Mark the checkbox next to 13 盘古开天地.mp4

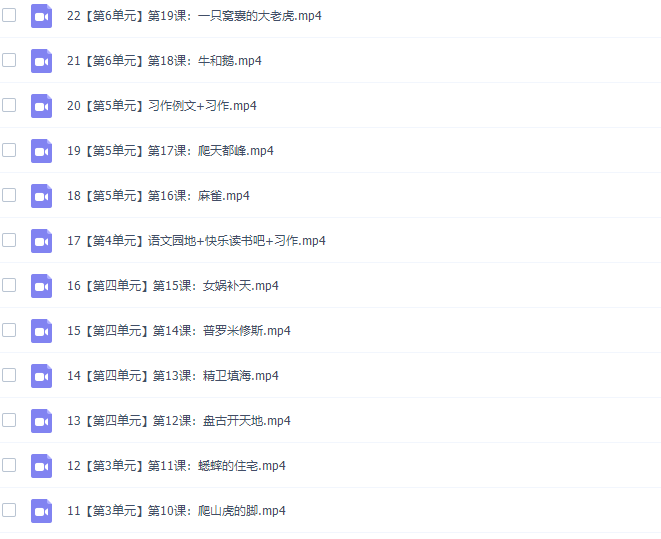point(9,420)
